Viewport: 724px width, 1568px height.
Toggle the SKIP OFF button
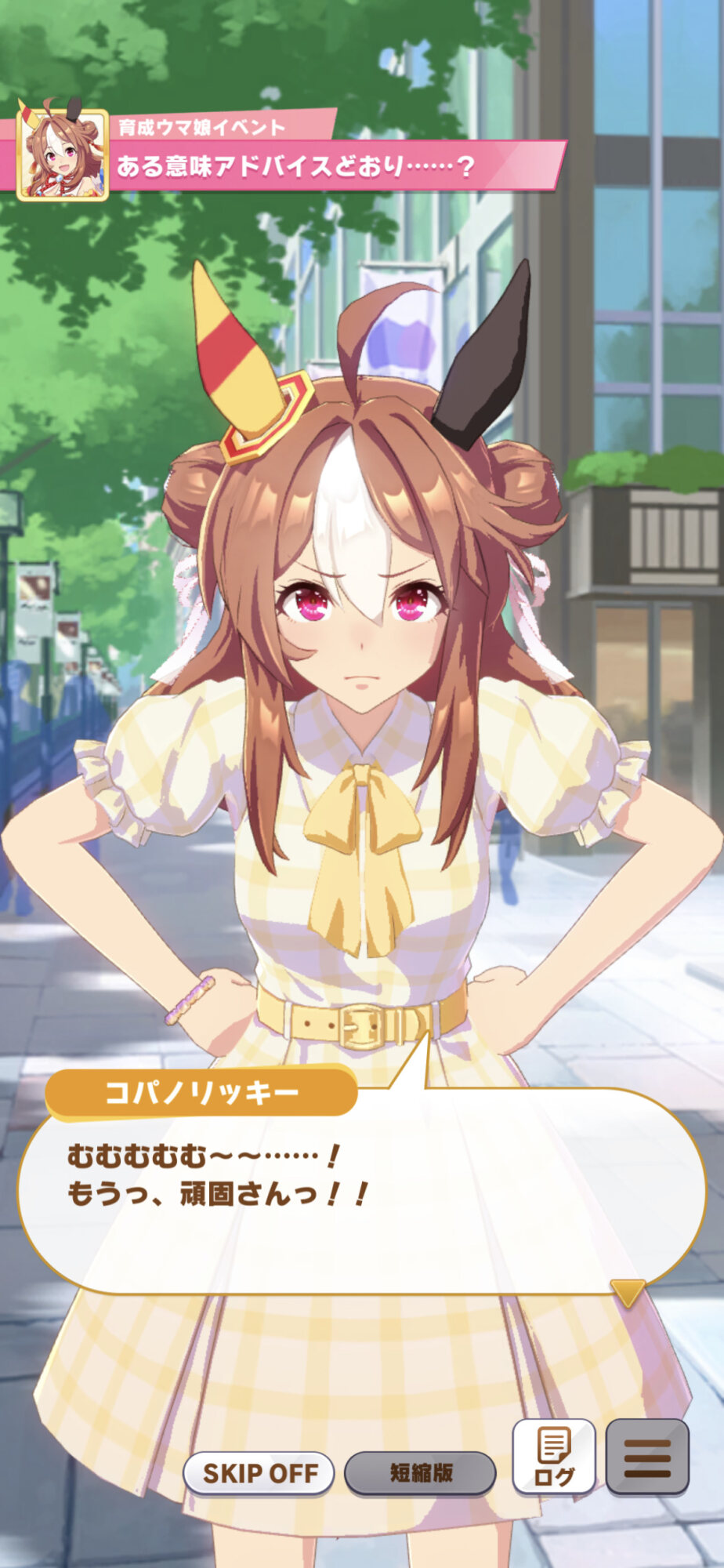click(x=259, y=1473)
